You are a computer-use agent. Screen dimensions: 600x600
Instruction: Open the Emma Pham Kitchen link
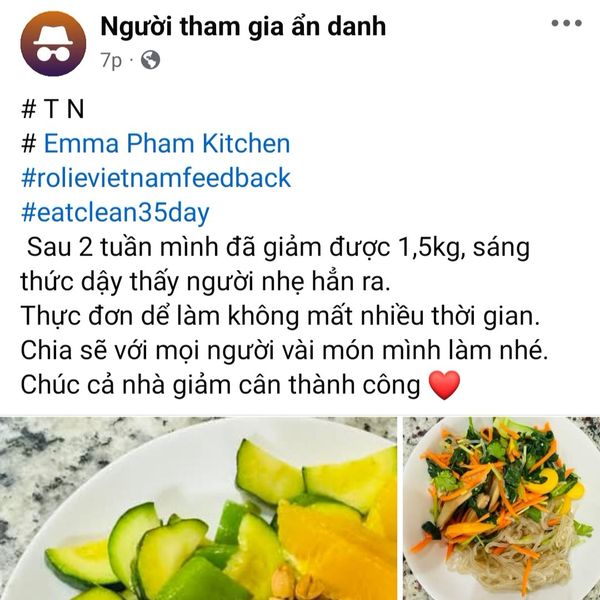(166, 143)
